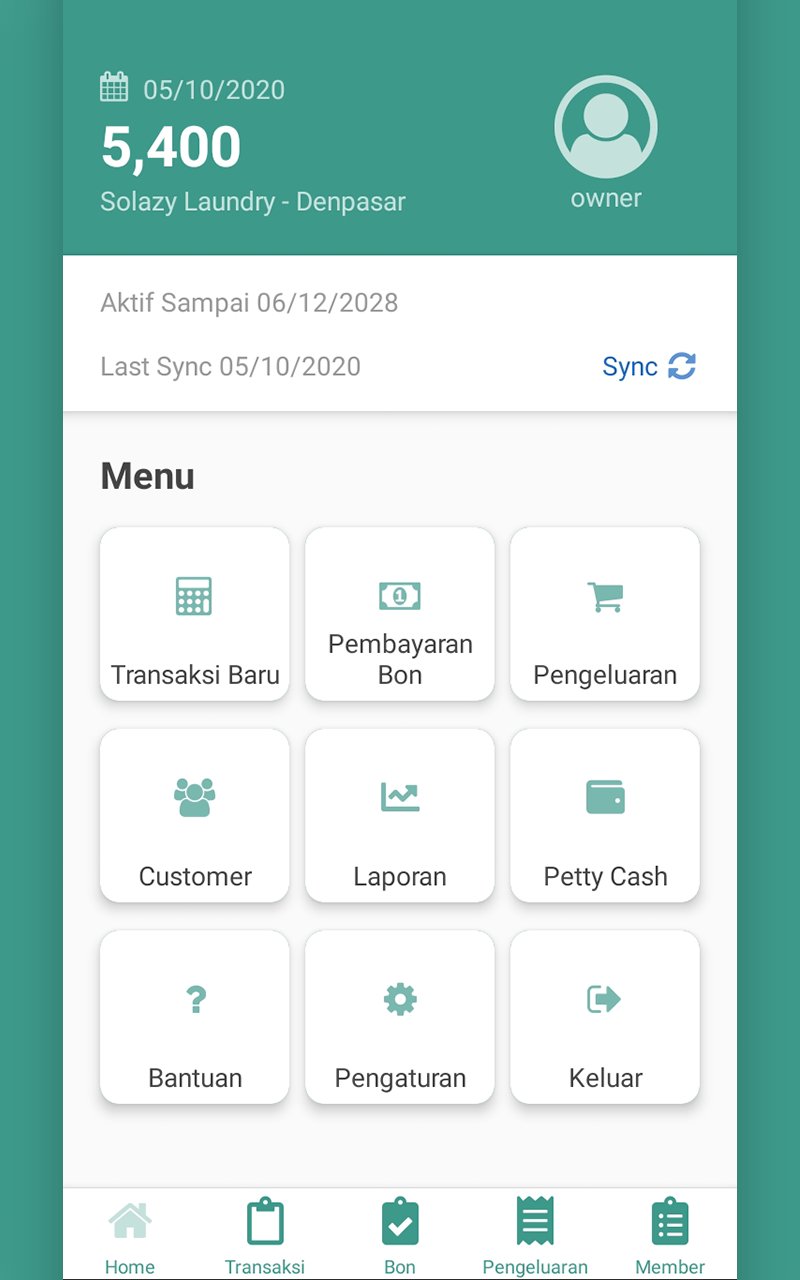Open the Bon tab with checkmark icon
This screenshot has width=800, height=1280.
tap(400, 1230)
